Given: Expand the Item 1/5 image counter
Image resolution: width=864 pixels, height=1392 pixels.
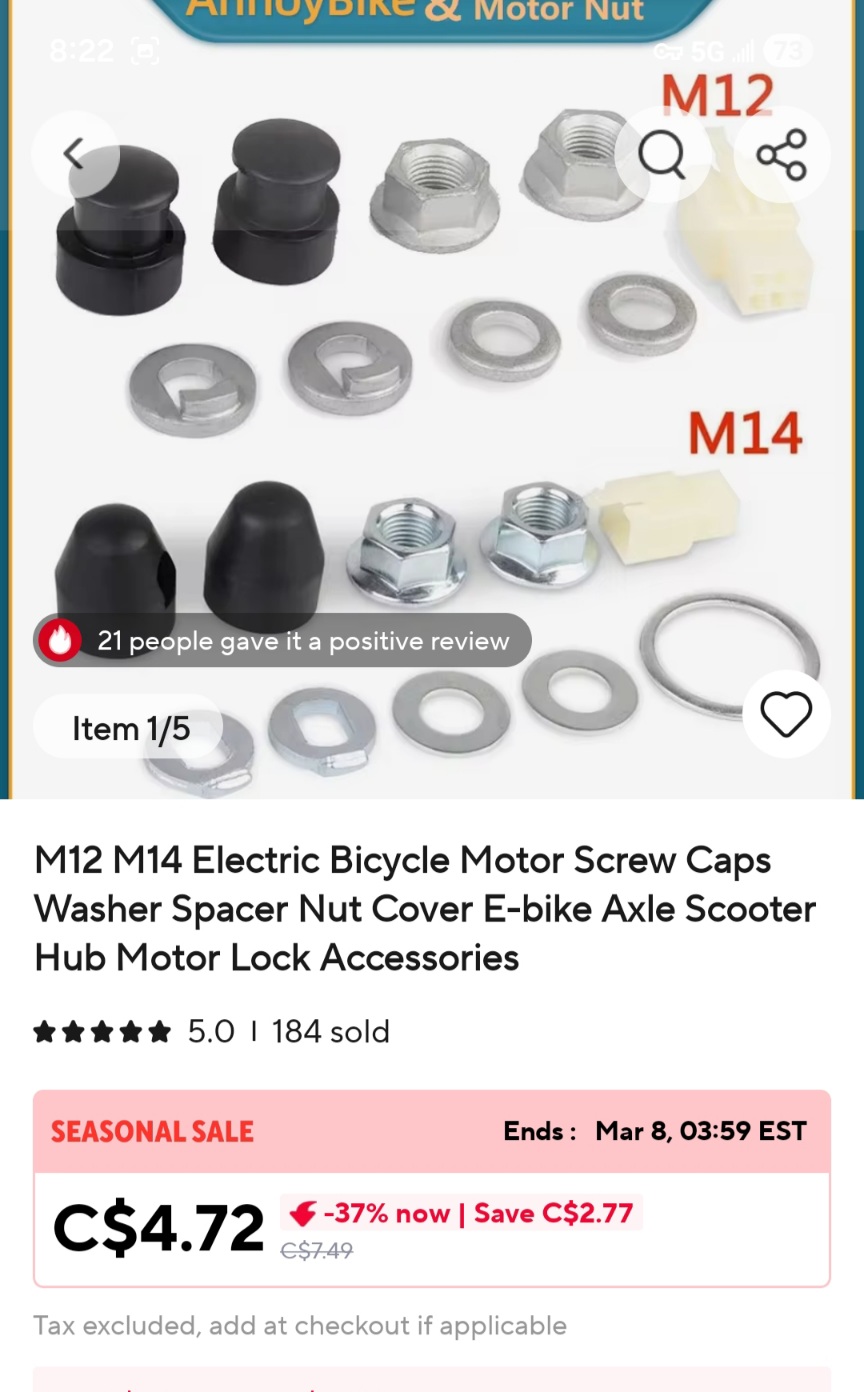Looking at the screenshot, I should point(129,727).
